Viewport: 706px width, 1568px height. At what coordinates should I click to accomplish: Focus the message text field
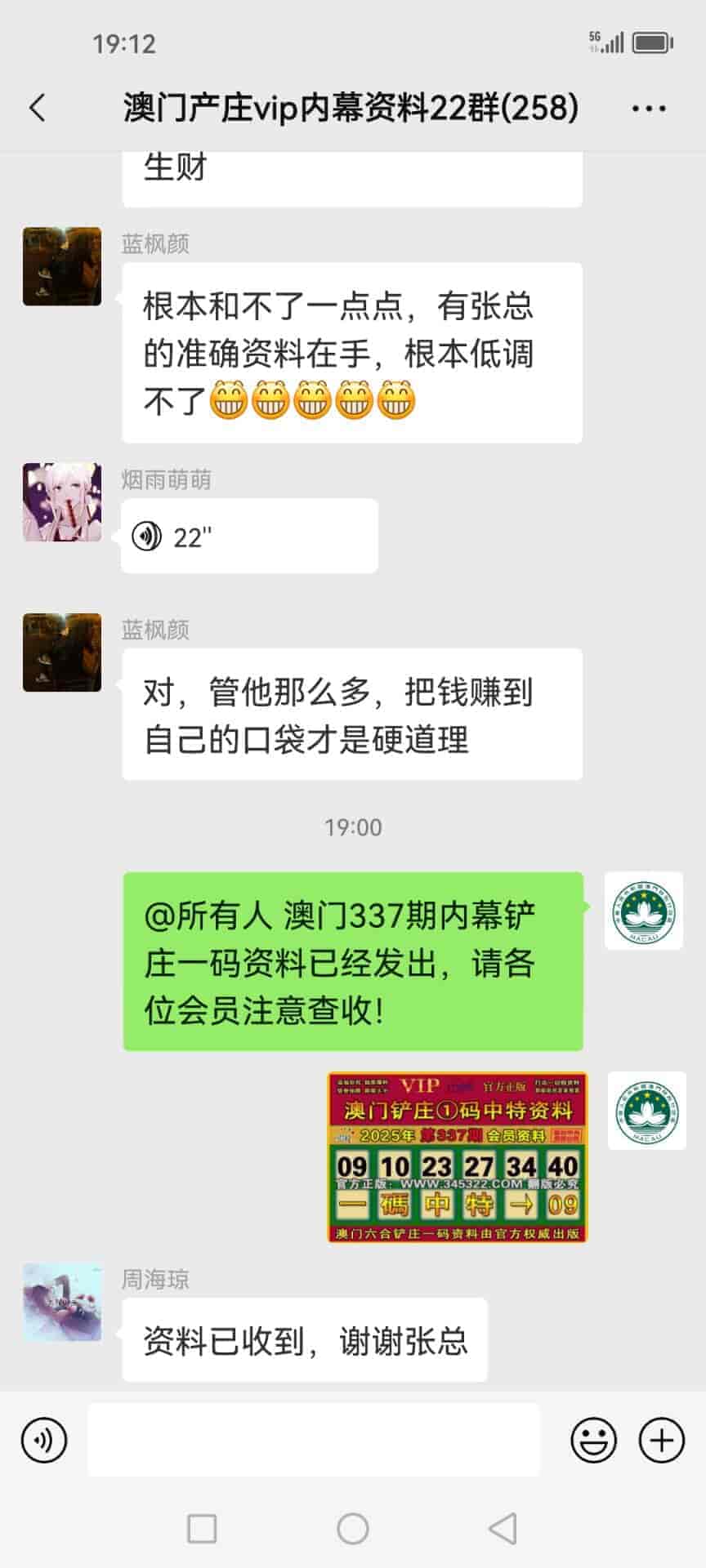point(314,1441)
